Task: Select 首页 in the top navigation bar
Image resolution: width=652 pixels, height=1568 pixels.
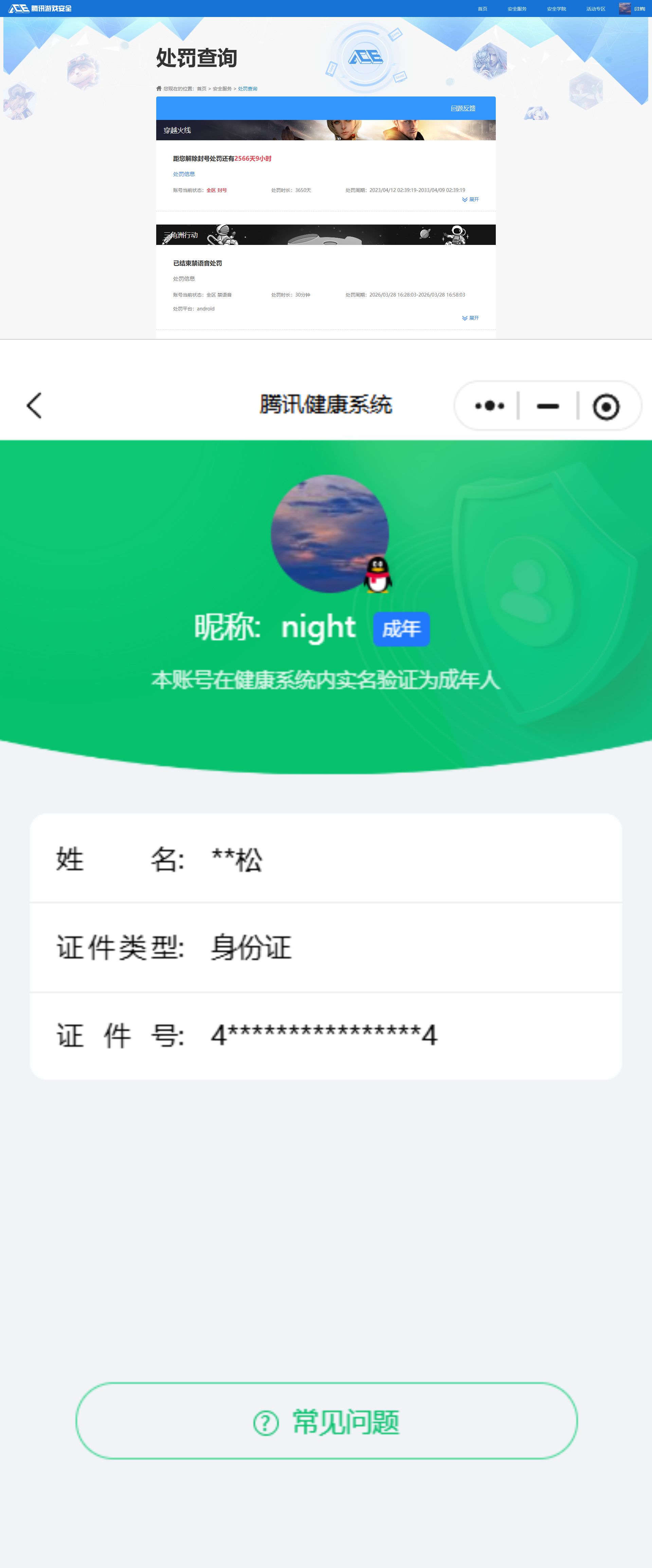Action: (x=482, y=8)
